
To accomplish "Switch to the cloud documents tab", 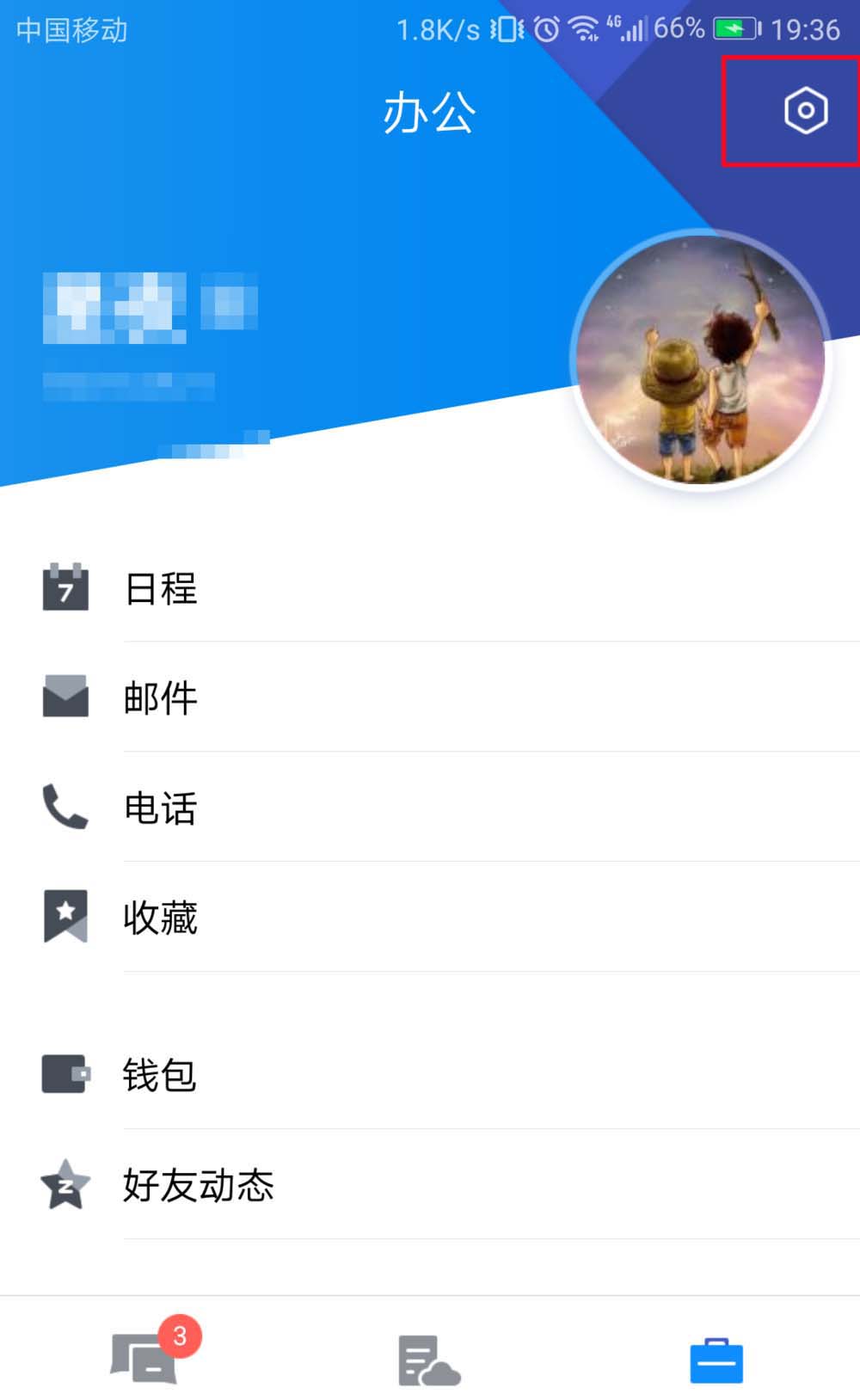I will [x=428, y=1360].
